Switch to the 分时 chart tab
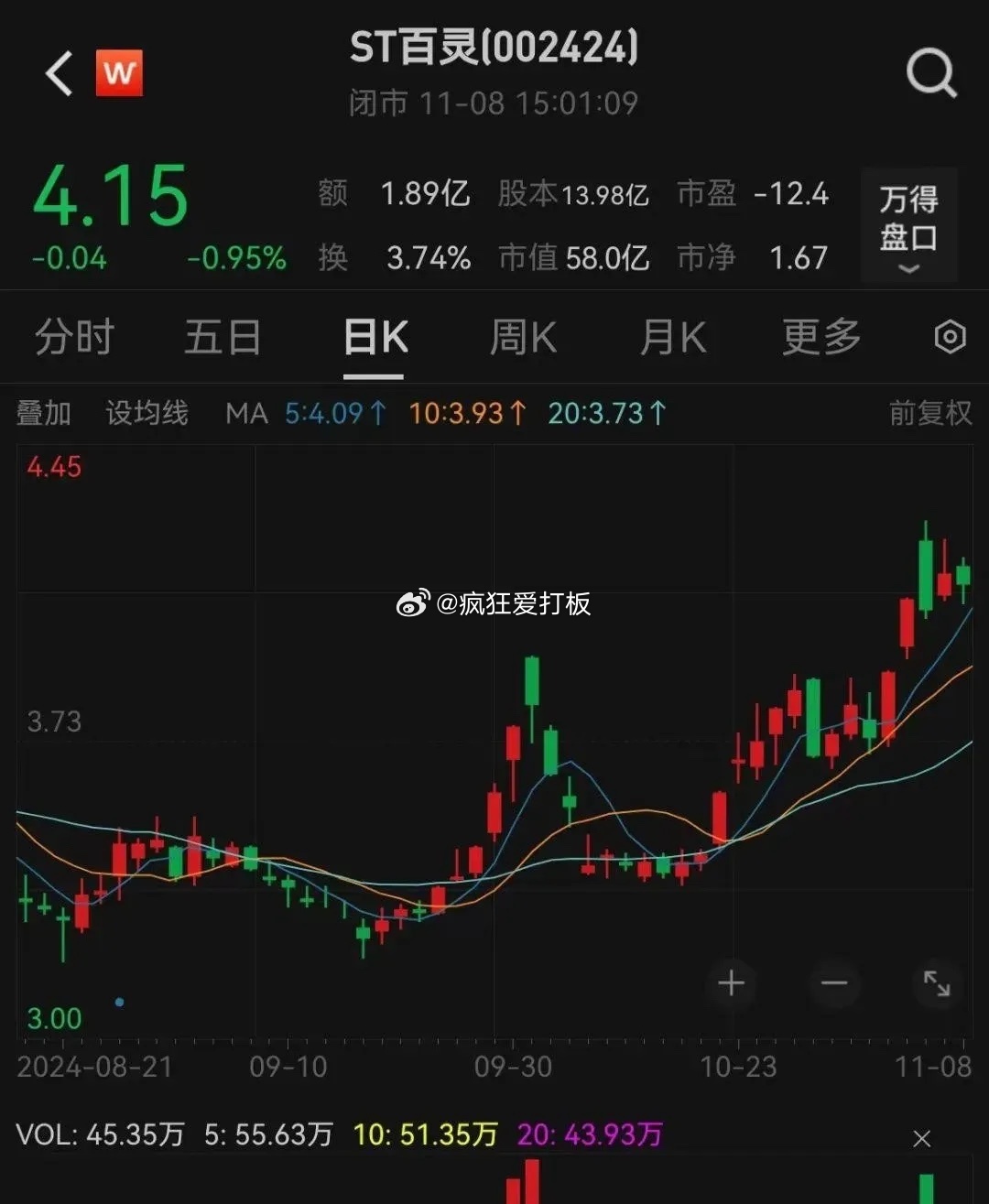989x1204 pixels. 74,337
